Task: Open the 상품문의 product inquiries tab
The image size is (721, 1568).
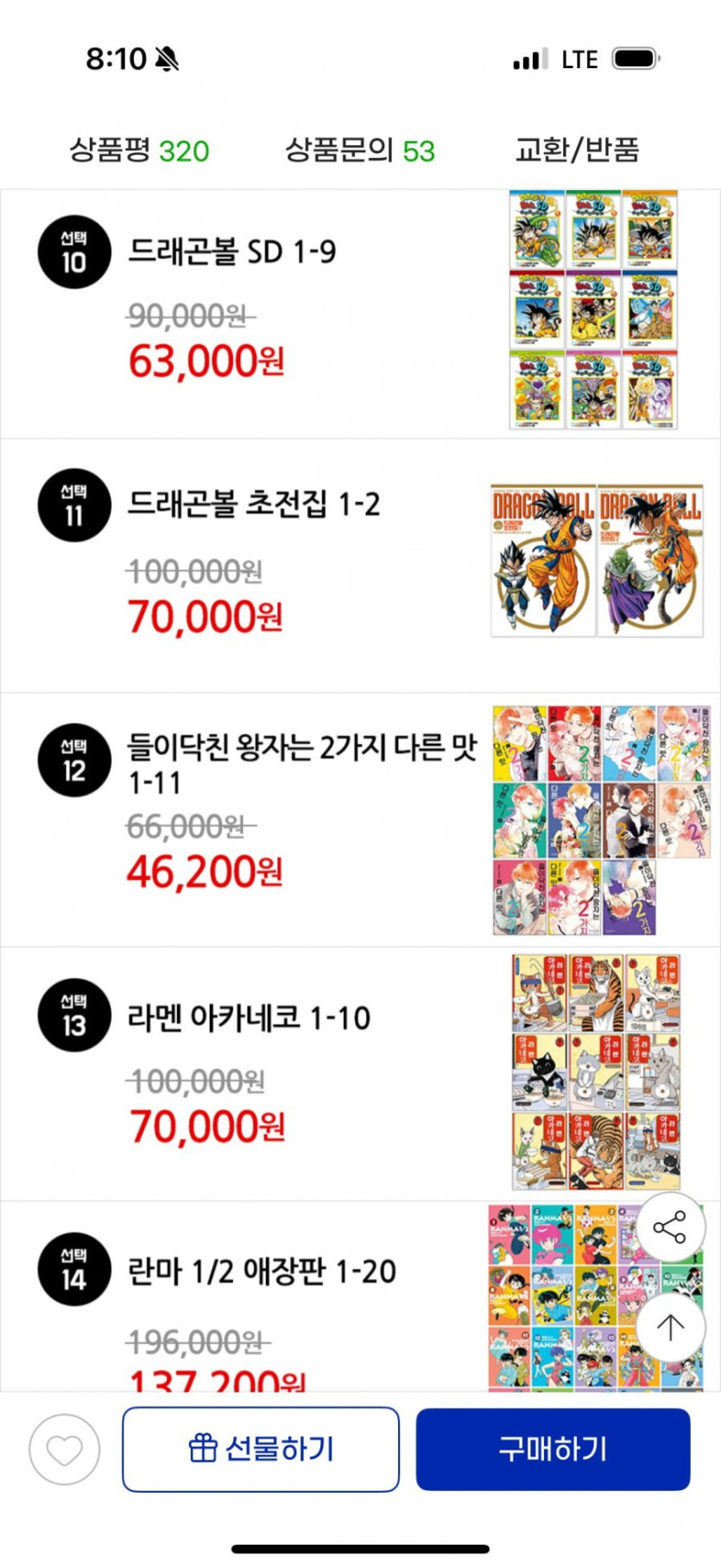Action: pos(360,150)
